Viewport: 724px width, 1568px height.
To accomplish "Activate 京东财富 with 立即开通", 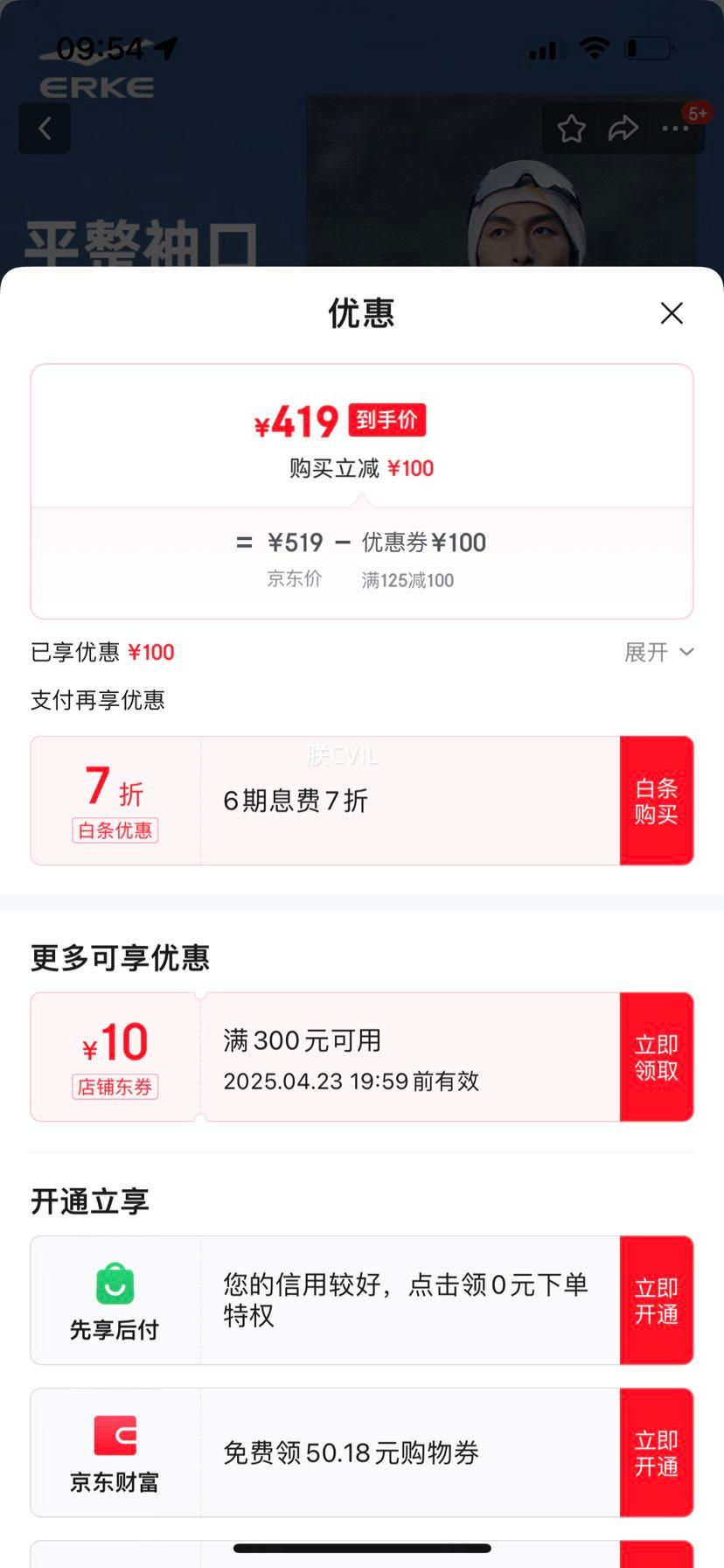I will click(657, 1452).
